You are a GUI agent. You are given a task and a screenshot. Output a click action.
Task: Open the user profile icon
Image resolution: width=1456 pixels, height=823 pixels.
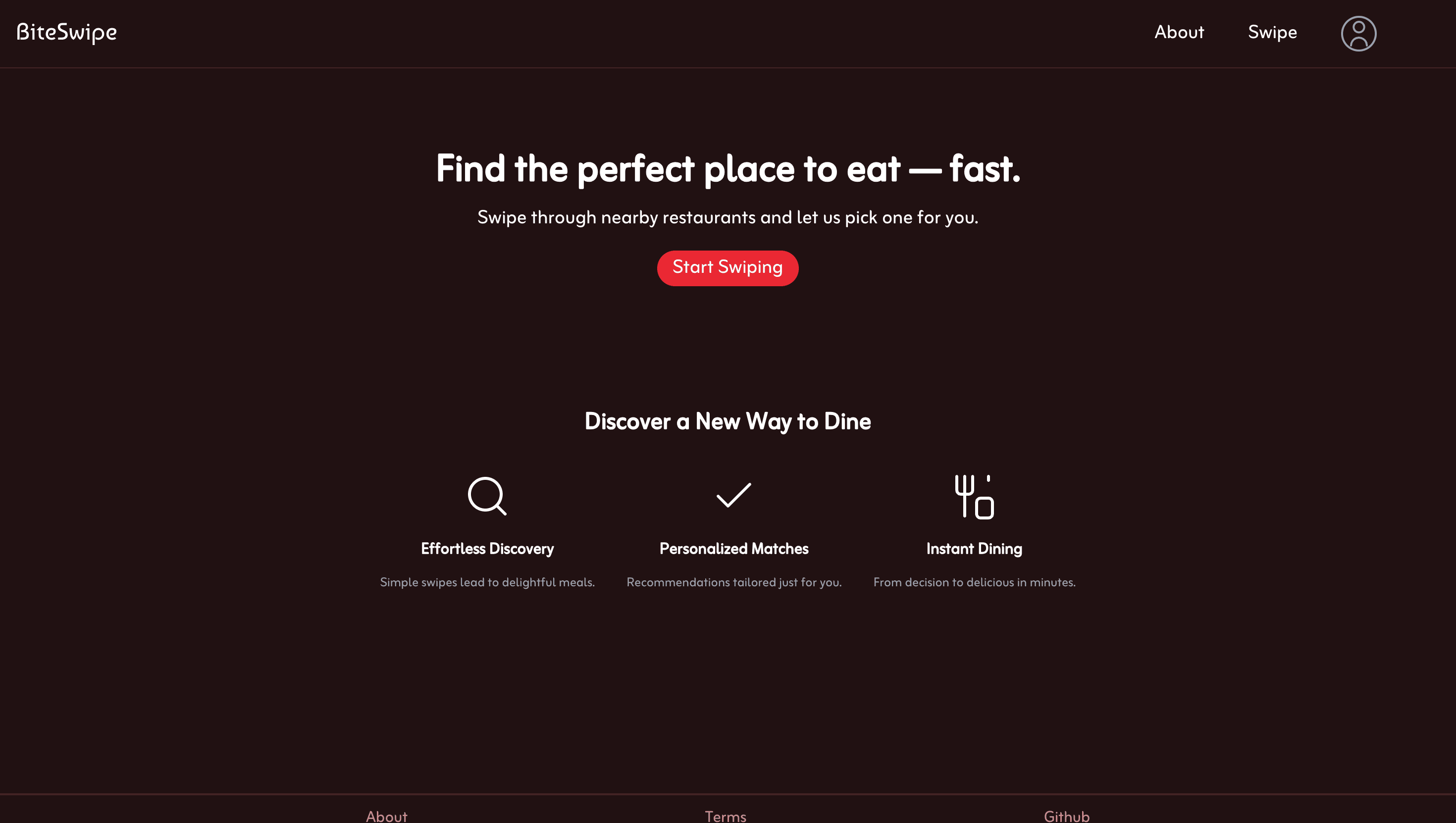pos(1358,33)
